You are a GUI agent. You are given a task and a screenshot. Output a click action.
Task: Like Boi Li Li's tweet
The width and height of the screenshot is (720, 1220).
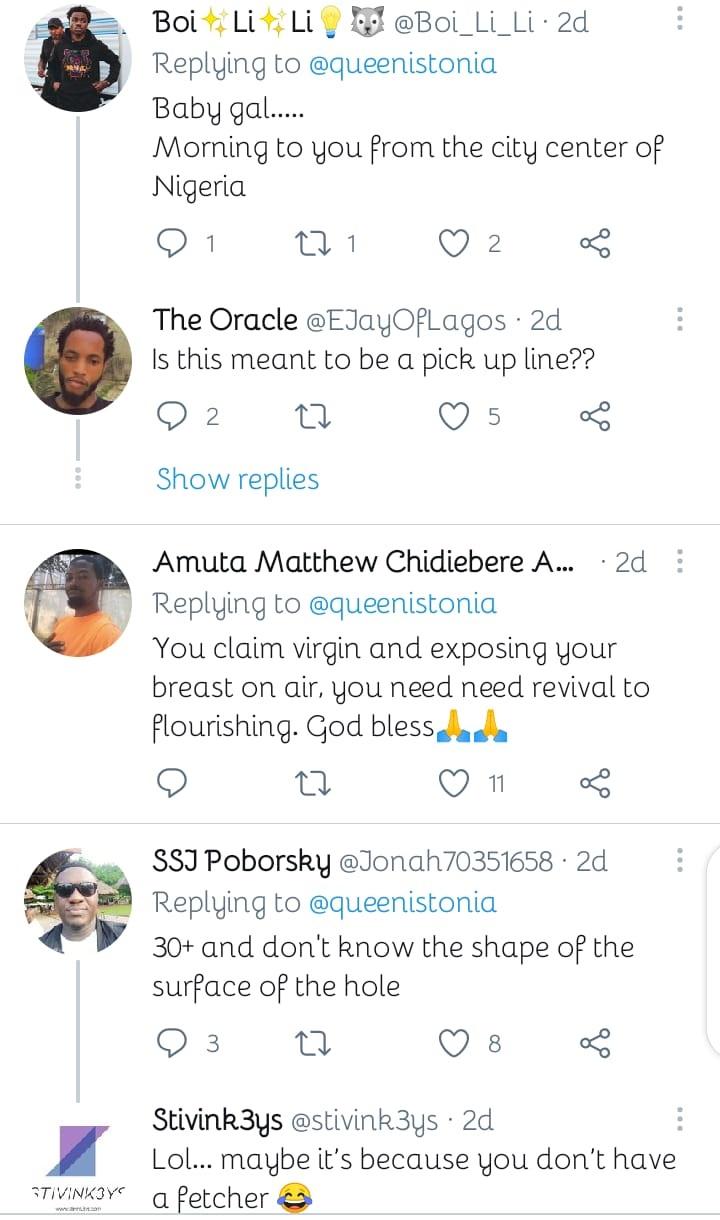coord(456,244)
